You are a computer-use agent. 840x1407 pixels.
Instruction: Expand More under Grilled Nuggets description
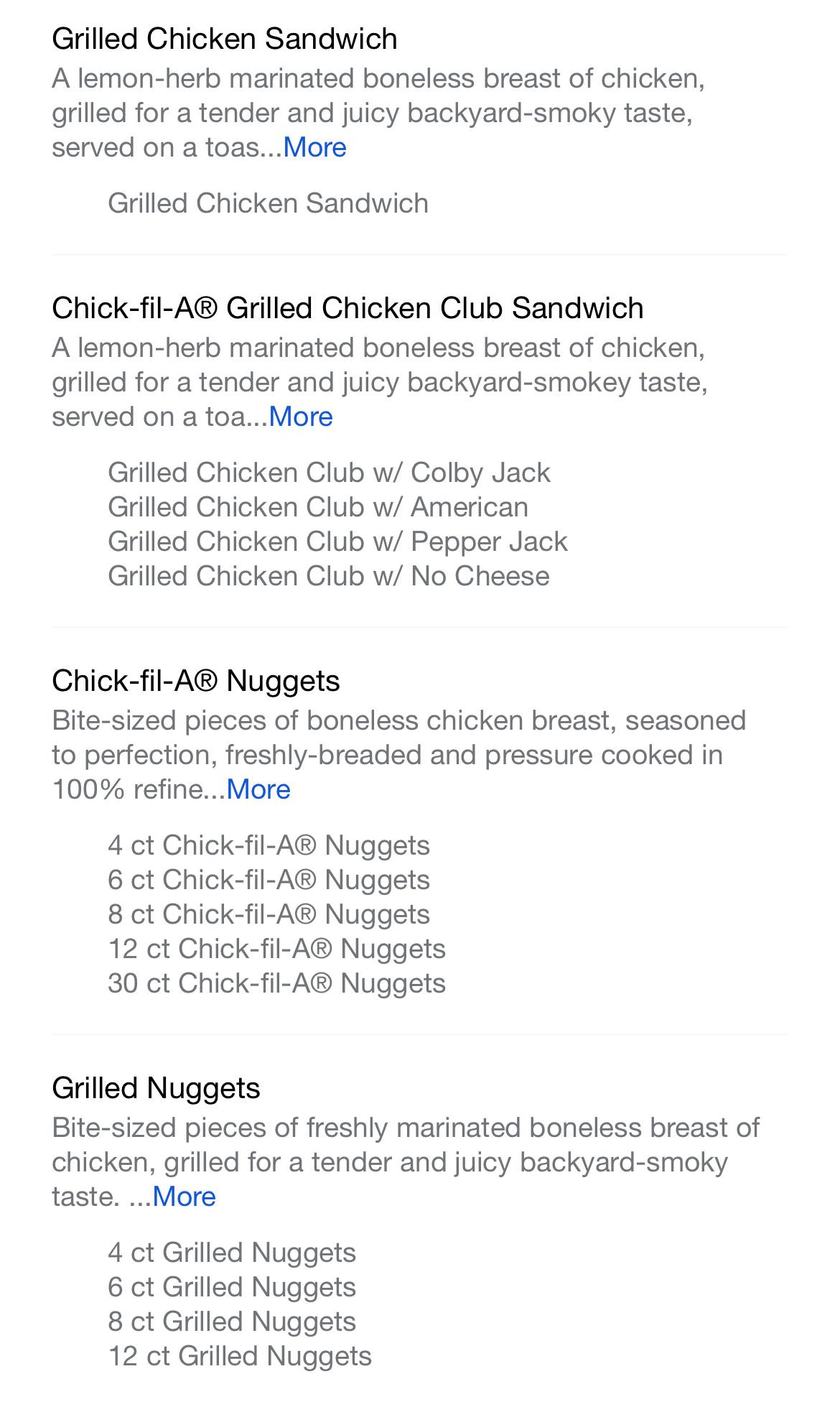pos(184,1197)
